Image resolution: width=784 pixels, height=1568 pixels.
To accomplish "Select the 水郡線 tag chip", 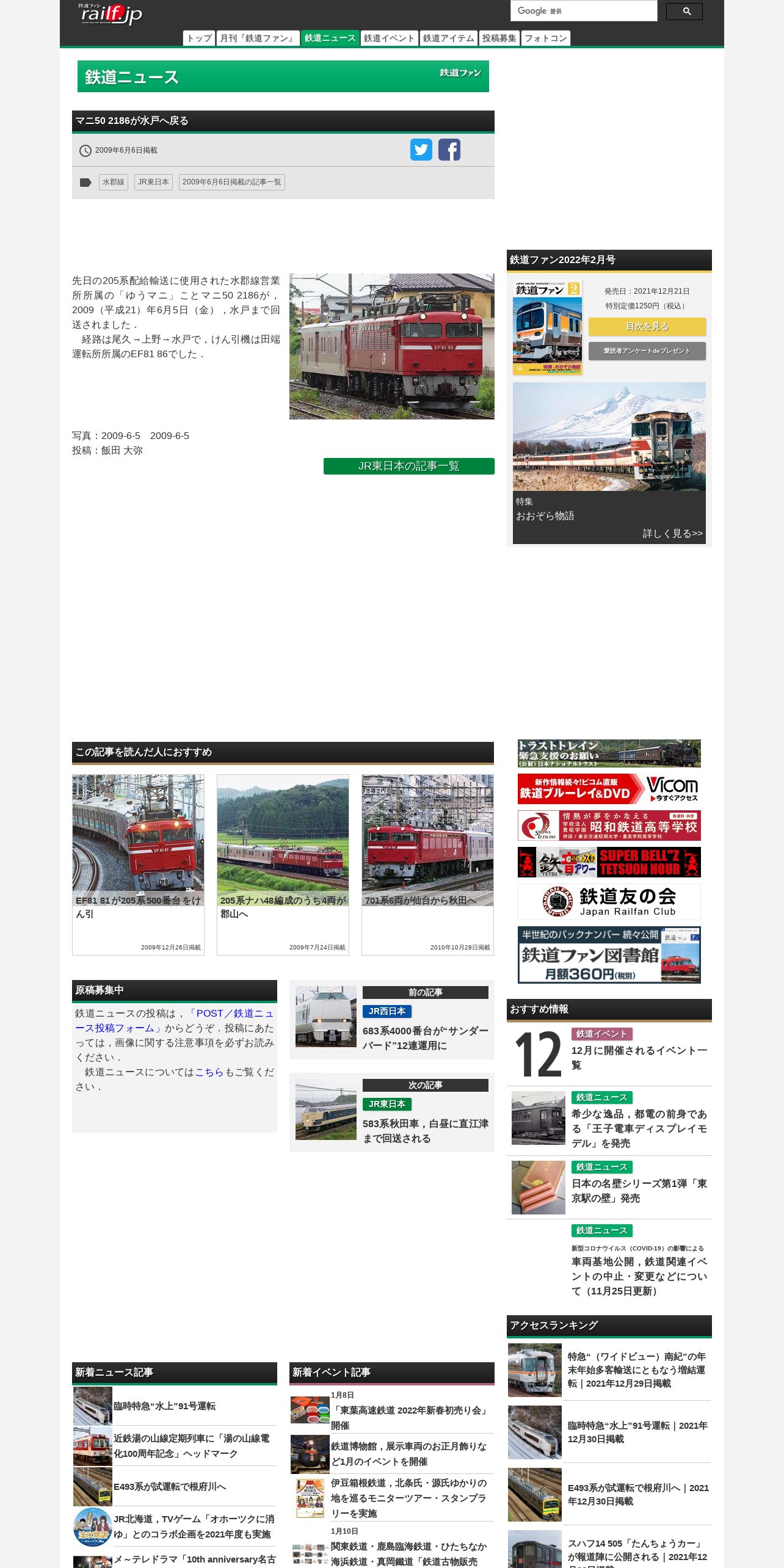I will pos(114,182).
